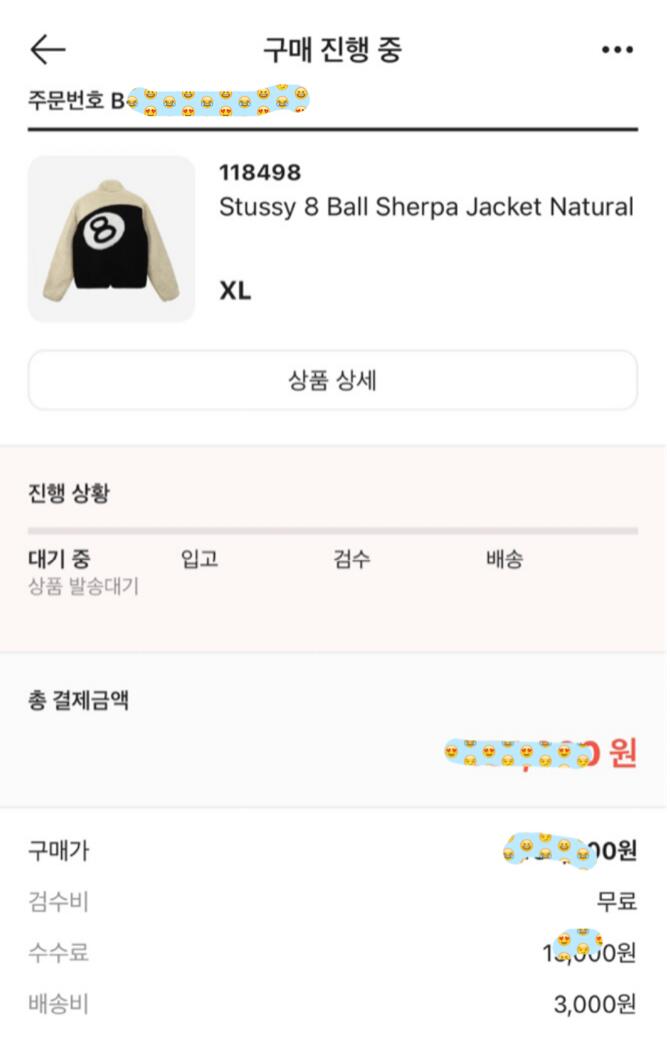Screen dimensions: 670x1037
Task: Go back using the top-left arrow
Action: pos(48,50)
